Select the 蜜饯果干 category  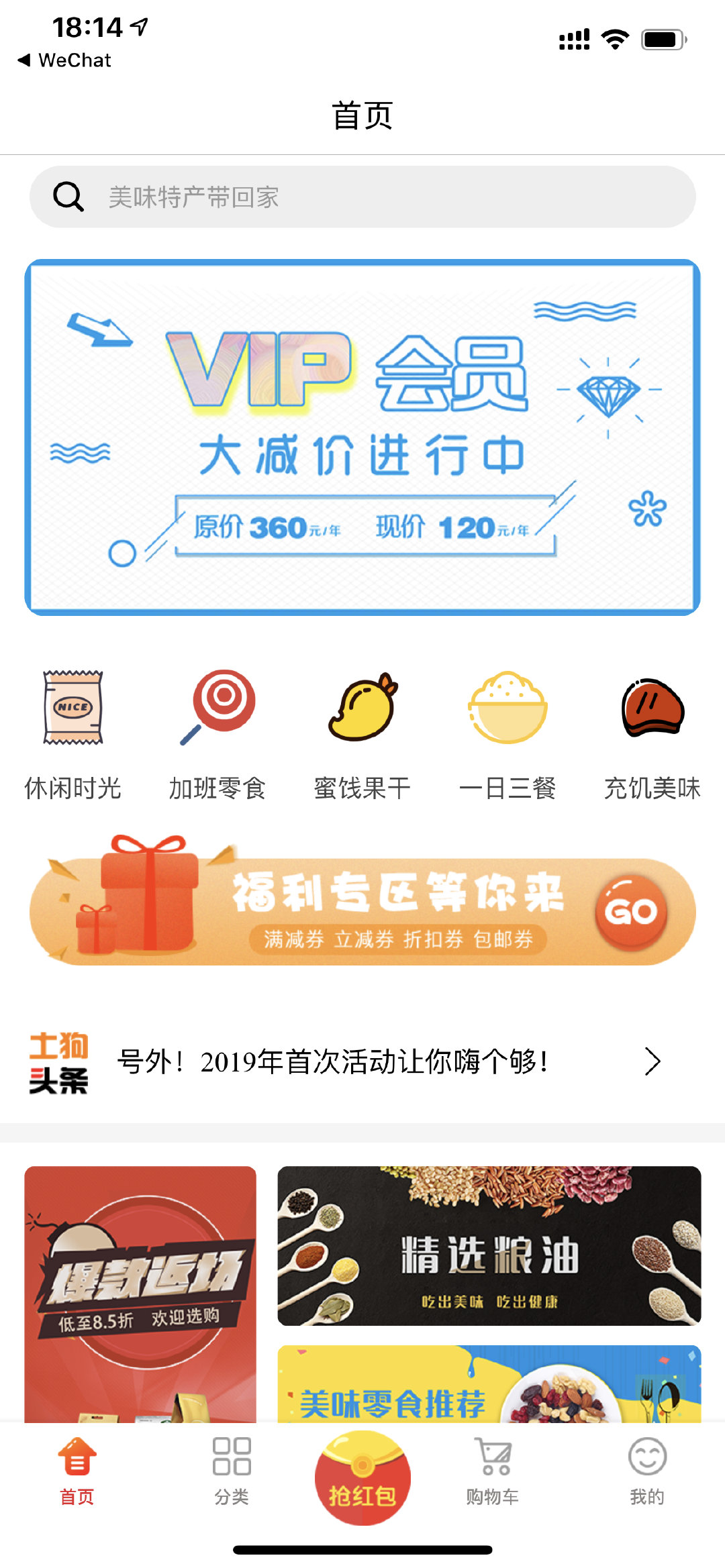[x=362, y=735]
